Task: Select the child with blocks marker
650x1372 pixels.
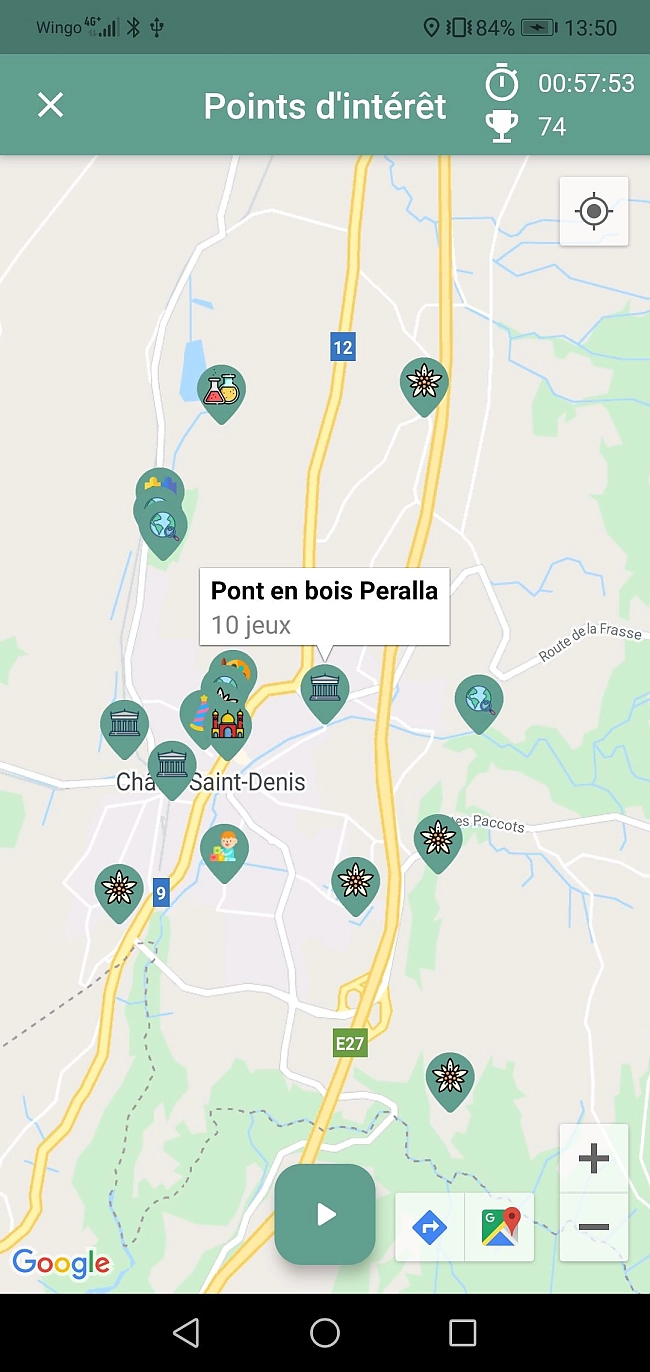Action: (x=225, y=850)
